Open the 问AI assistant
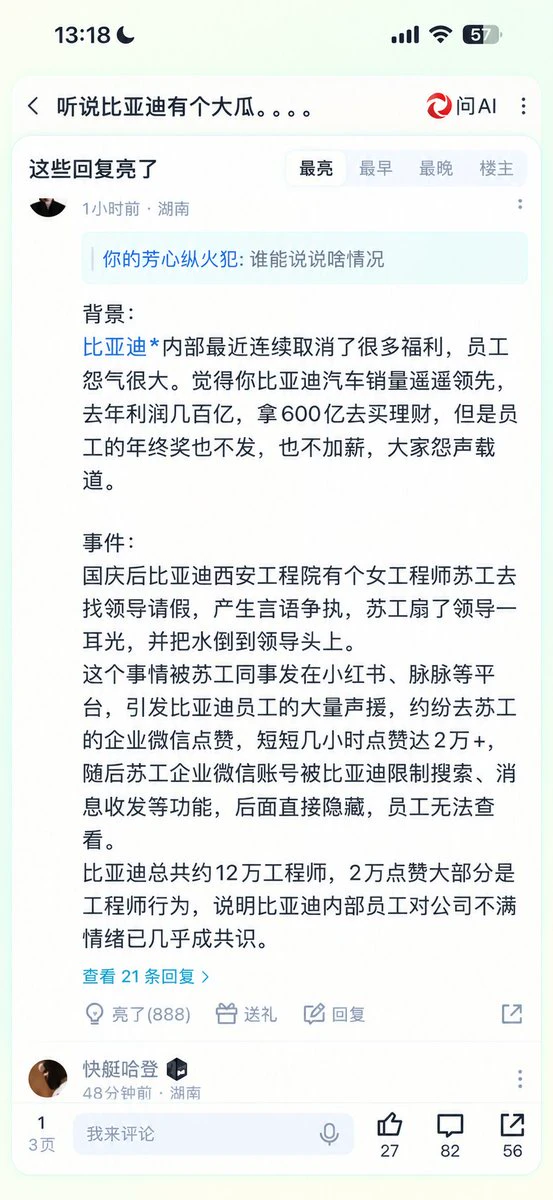This screenshot has height=1200, width=553. (x=461, y=107)
